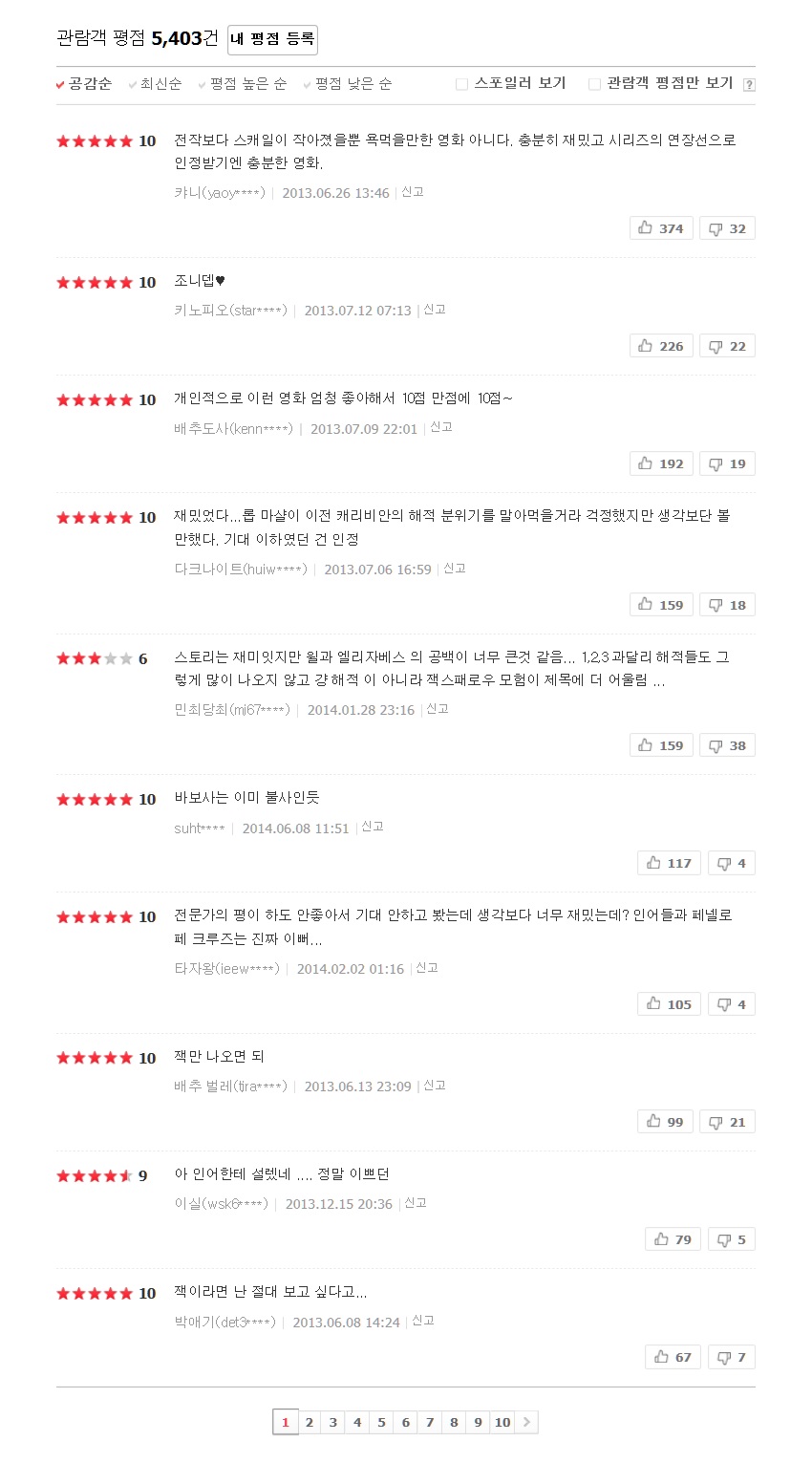The height and width of the screenshot is (1463, 812).
Task: Like the 조니뎁♥ review with 226 likes
Action: point(661,346)
